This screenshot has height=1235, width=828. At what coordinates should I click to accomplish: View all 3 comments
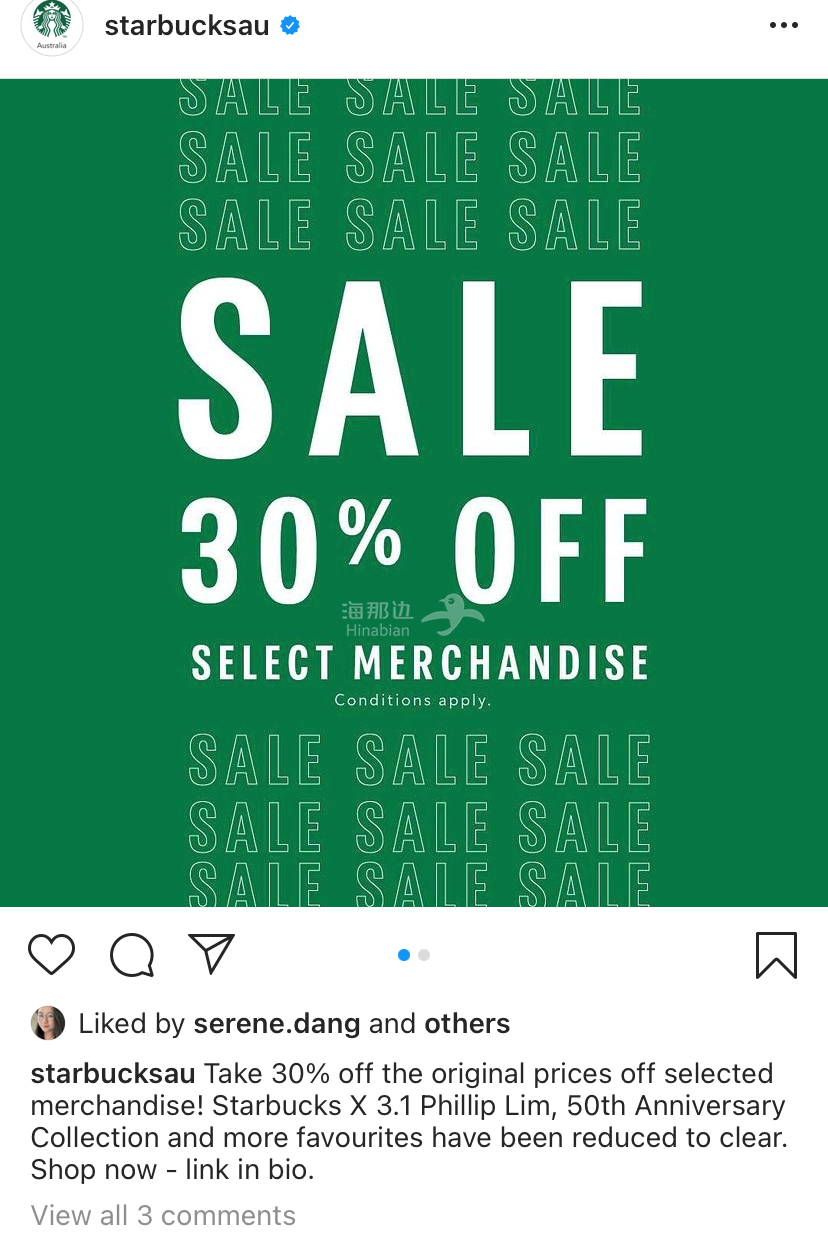click(163, 1215)
